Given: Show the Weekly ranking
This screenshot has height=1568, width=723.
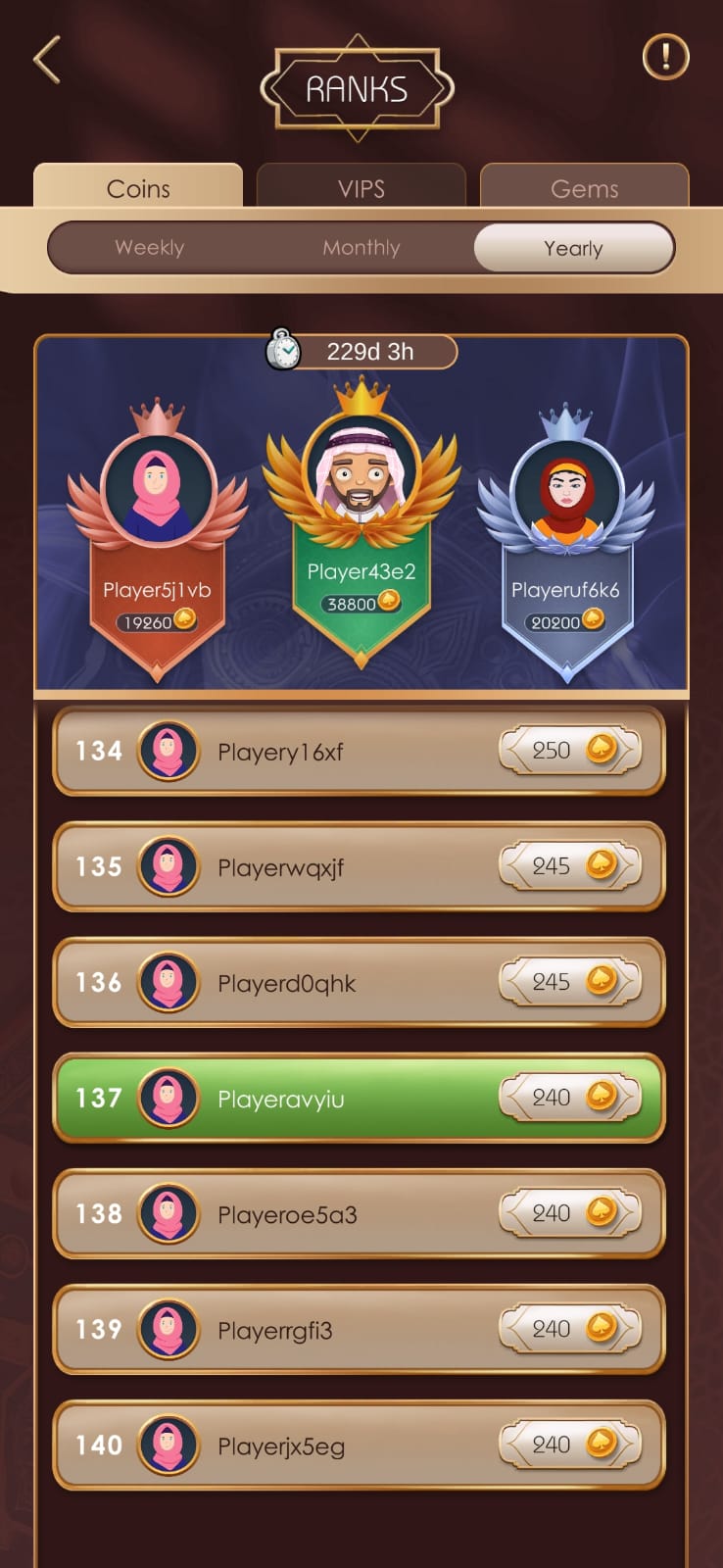Looking at the screenshot, I should point(149,248).
